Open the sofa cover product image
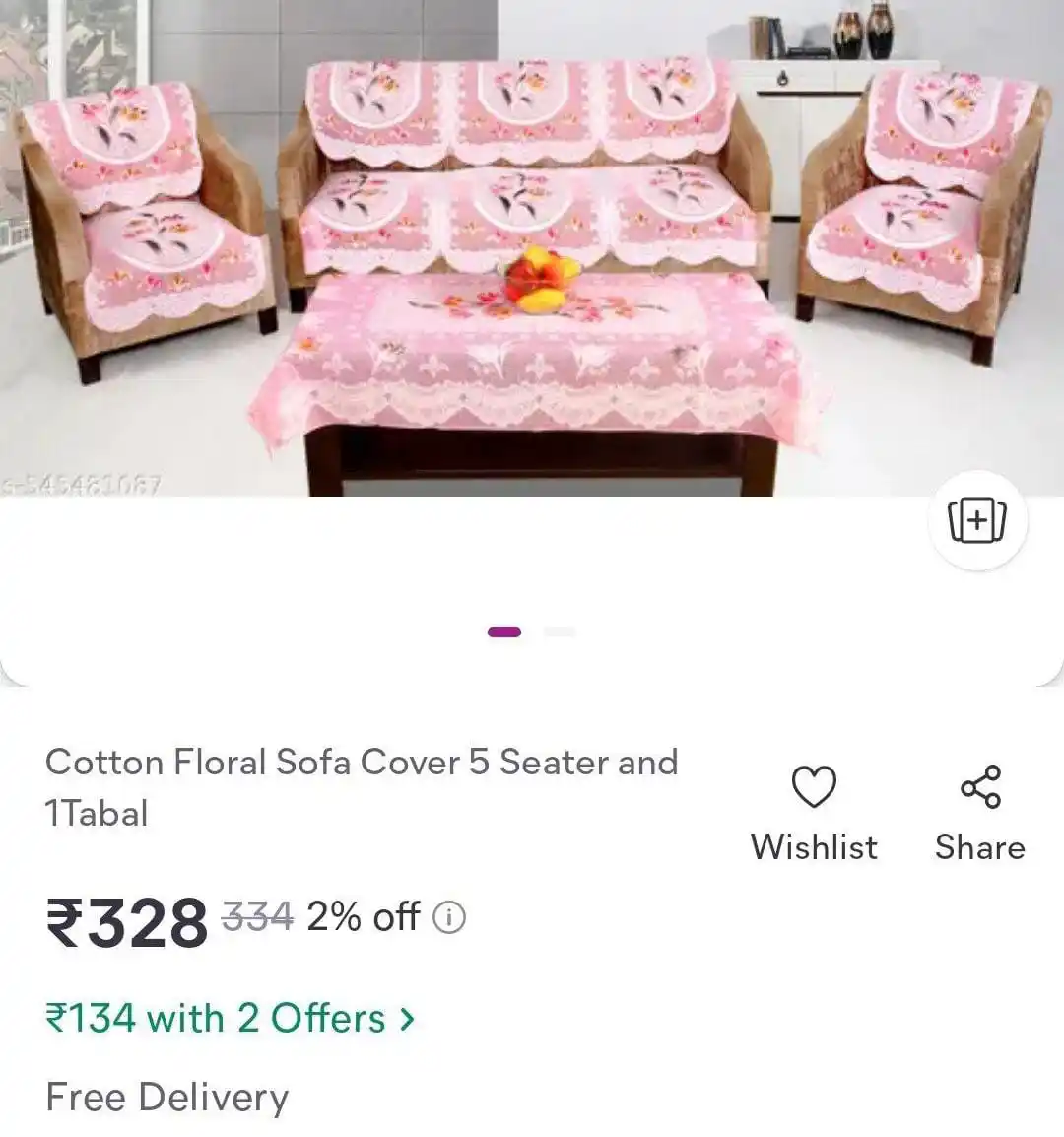The image size is (1064, 1137). pos(532,246)
